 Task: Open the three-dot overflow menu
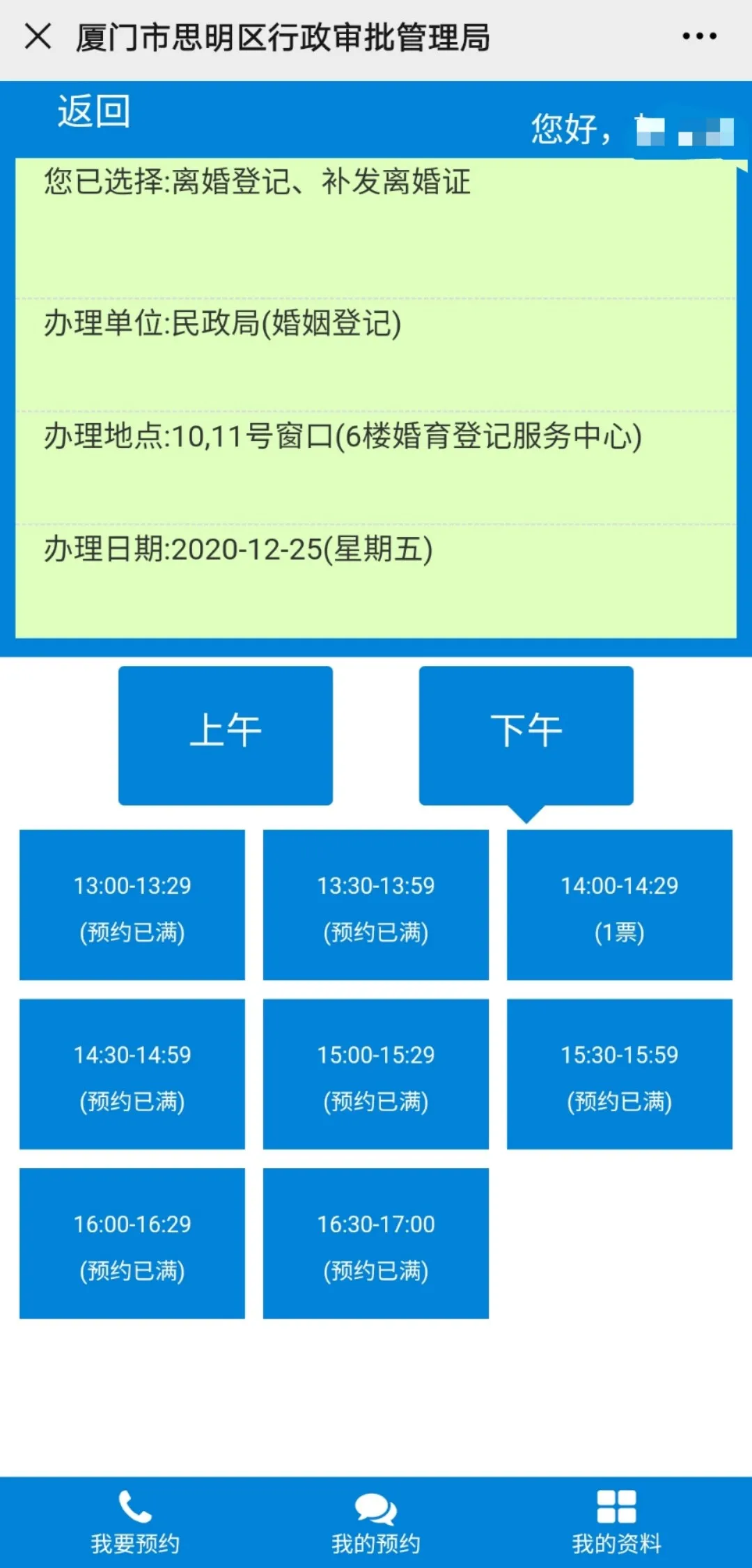tap(699, 36)
